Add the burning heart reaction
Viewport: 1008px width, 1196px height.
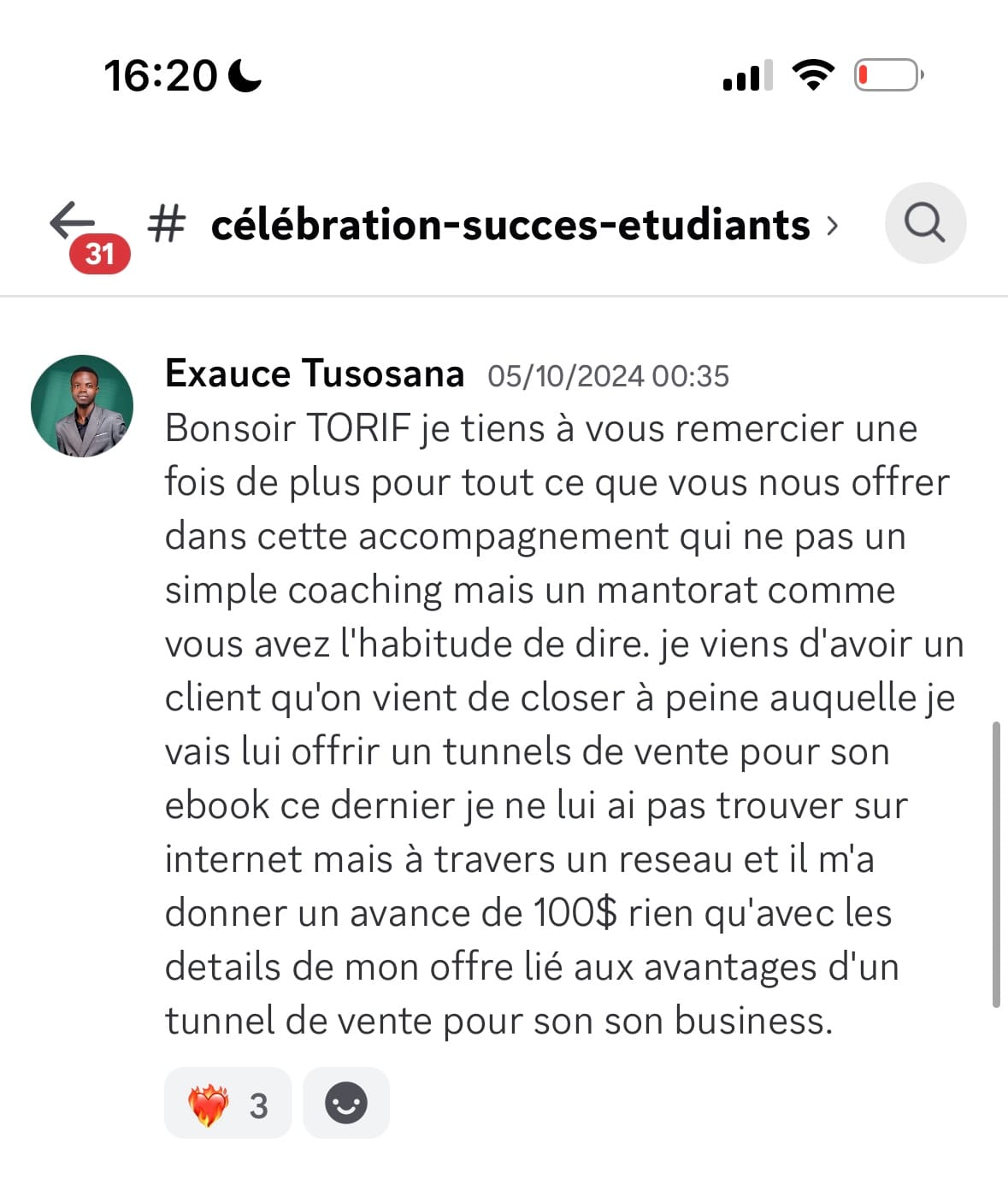click(x=227, y=1104)
